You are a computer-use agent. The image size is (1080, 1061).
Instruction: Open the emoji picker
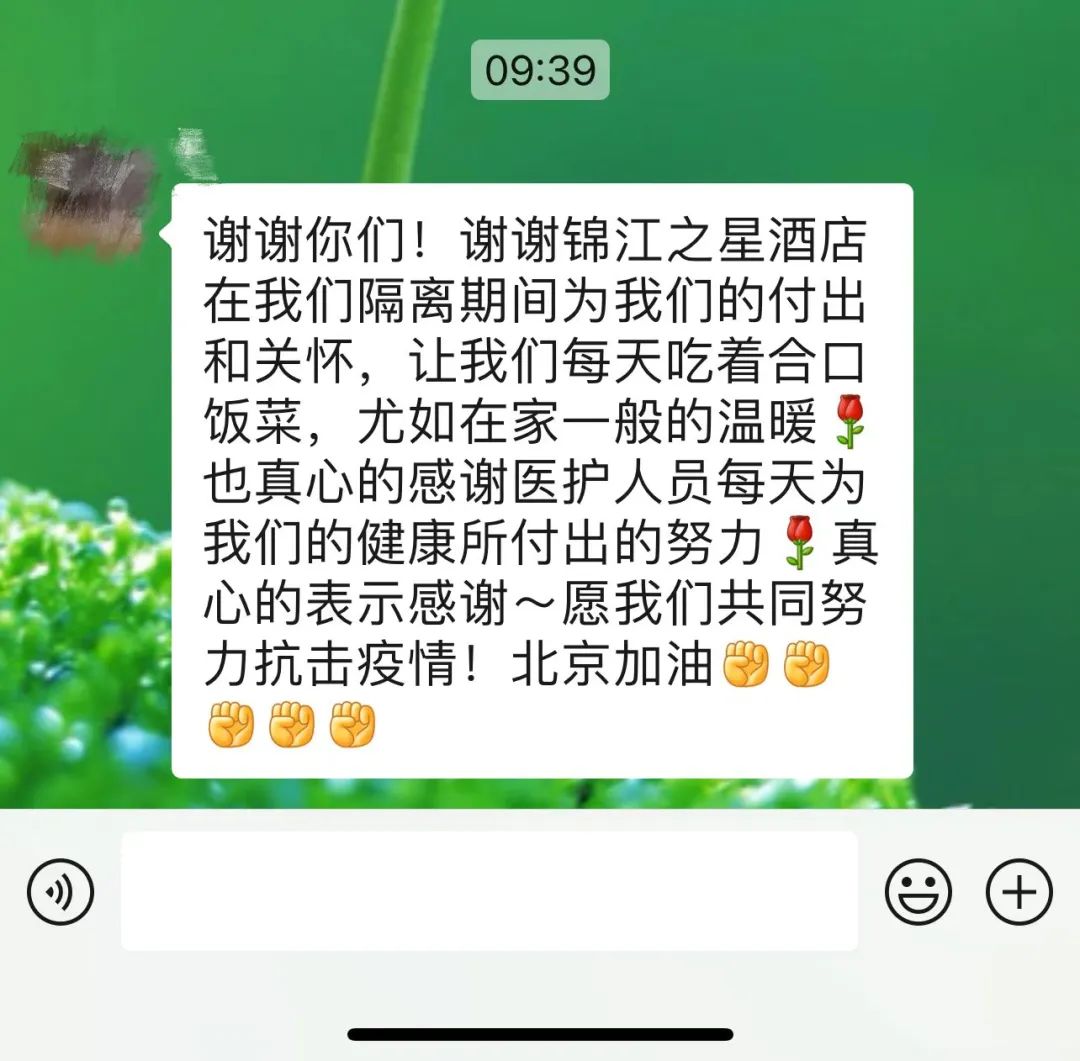(x=918, y=890)
